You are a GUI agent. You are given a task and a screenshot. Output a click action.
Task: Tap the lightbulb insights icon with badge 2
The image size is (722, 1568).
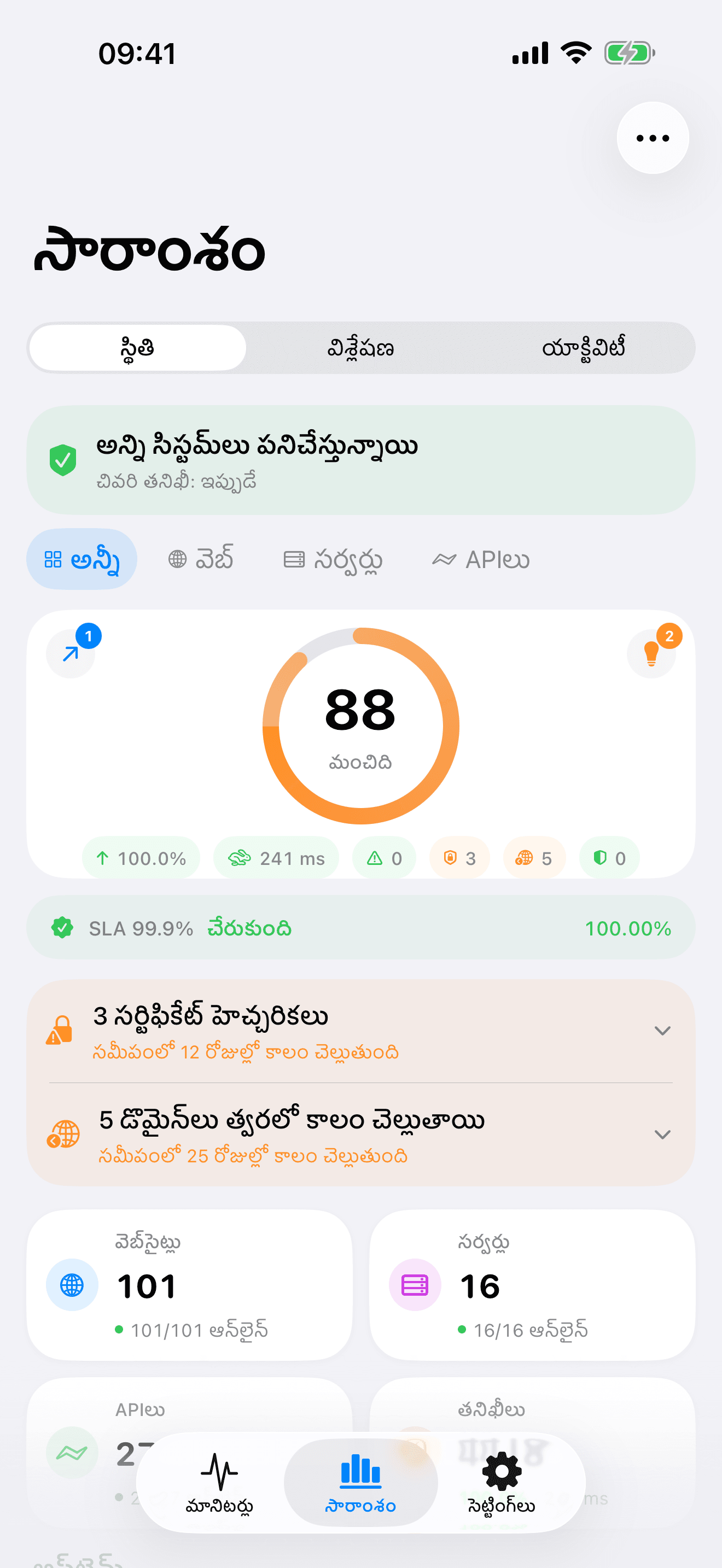click(x=651, y=654)
